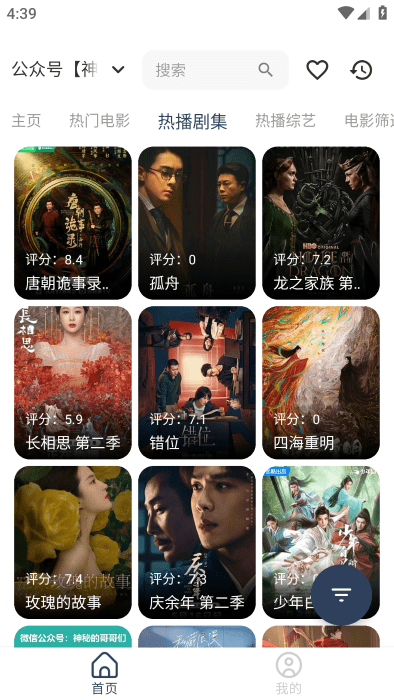
Task: Switch to the 热播综艺 tab
Action: click(x=285, y=121)
